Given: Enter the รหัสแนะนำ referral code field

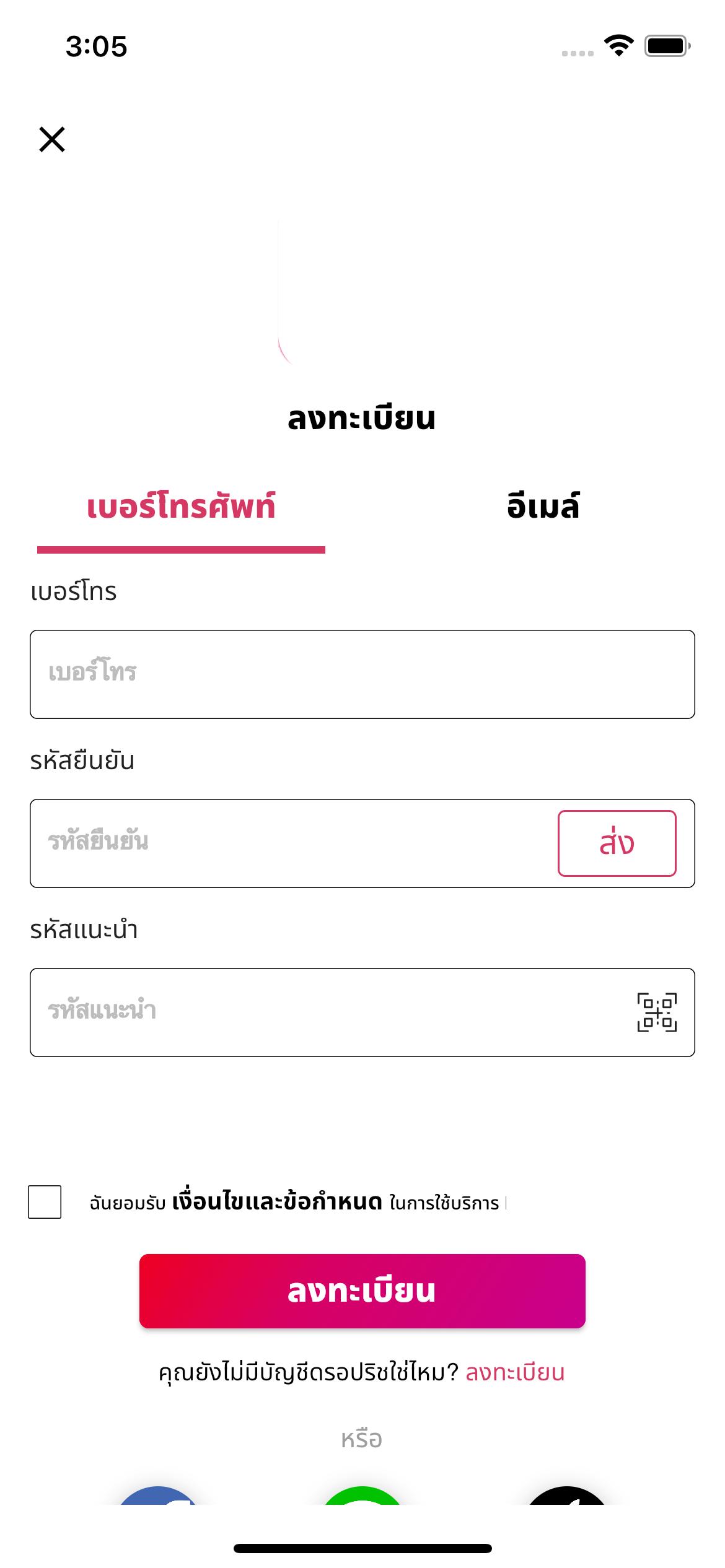Looking at the screenshot, I should coord(322,1013).
